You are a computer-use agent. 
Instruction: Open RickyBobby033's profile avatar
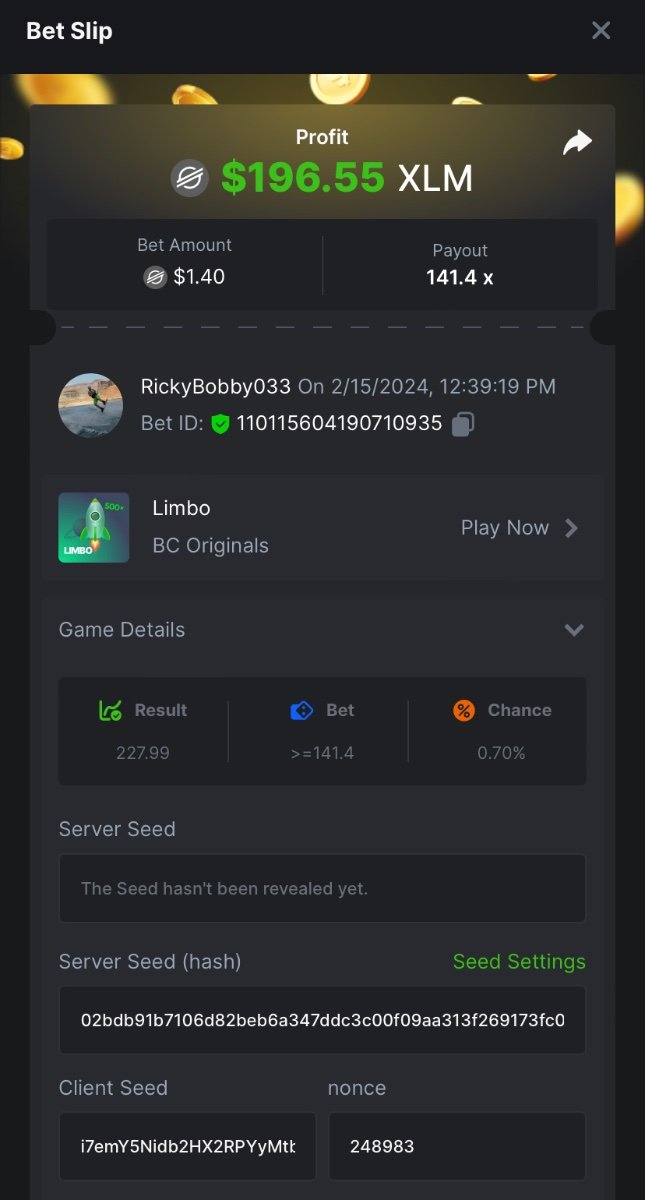[x=91, y=405]
